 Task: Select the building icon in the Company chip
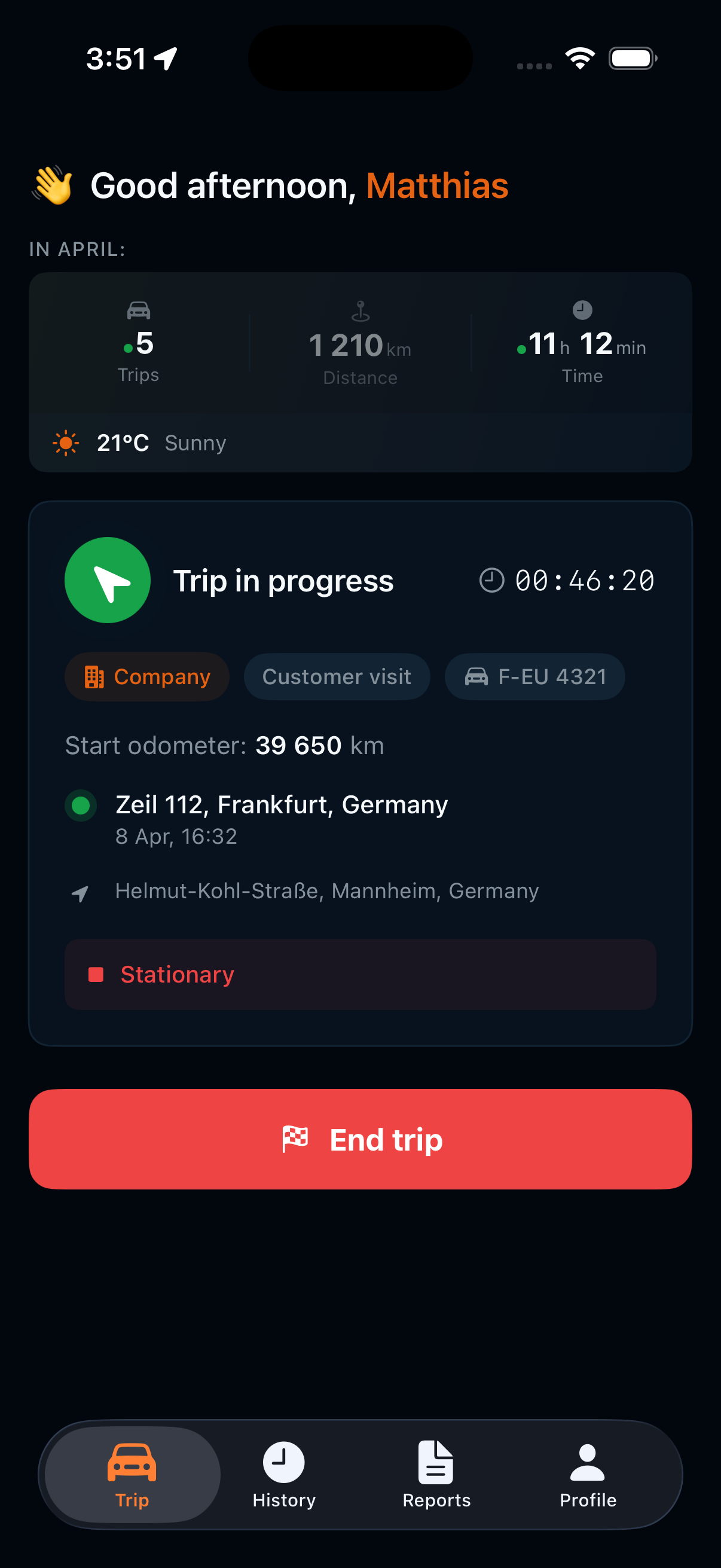tap(93, 676)
